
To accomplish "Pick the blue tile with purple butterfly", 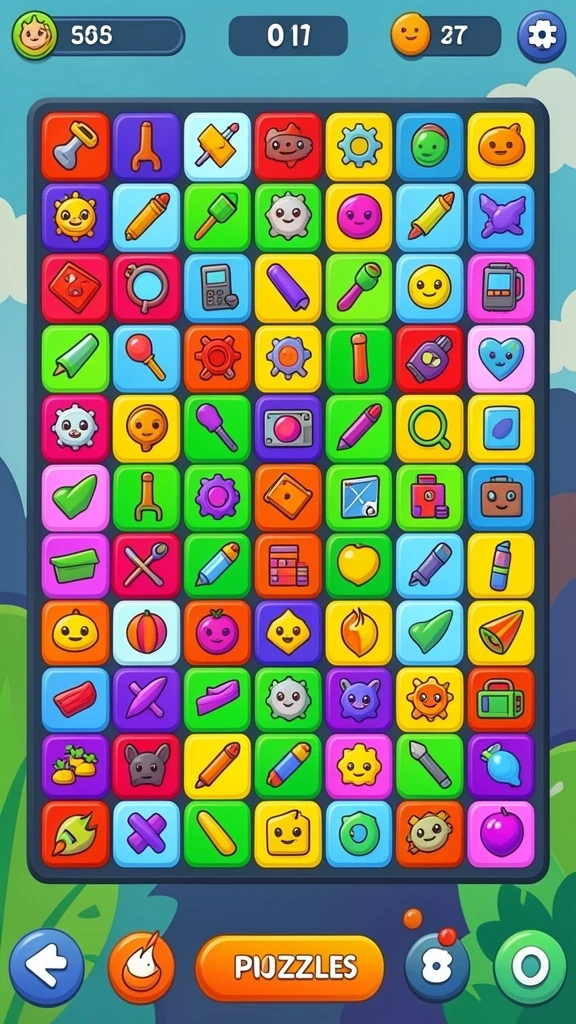I will (501, 217).
